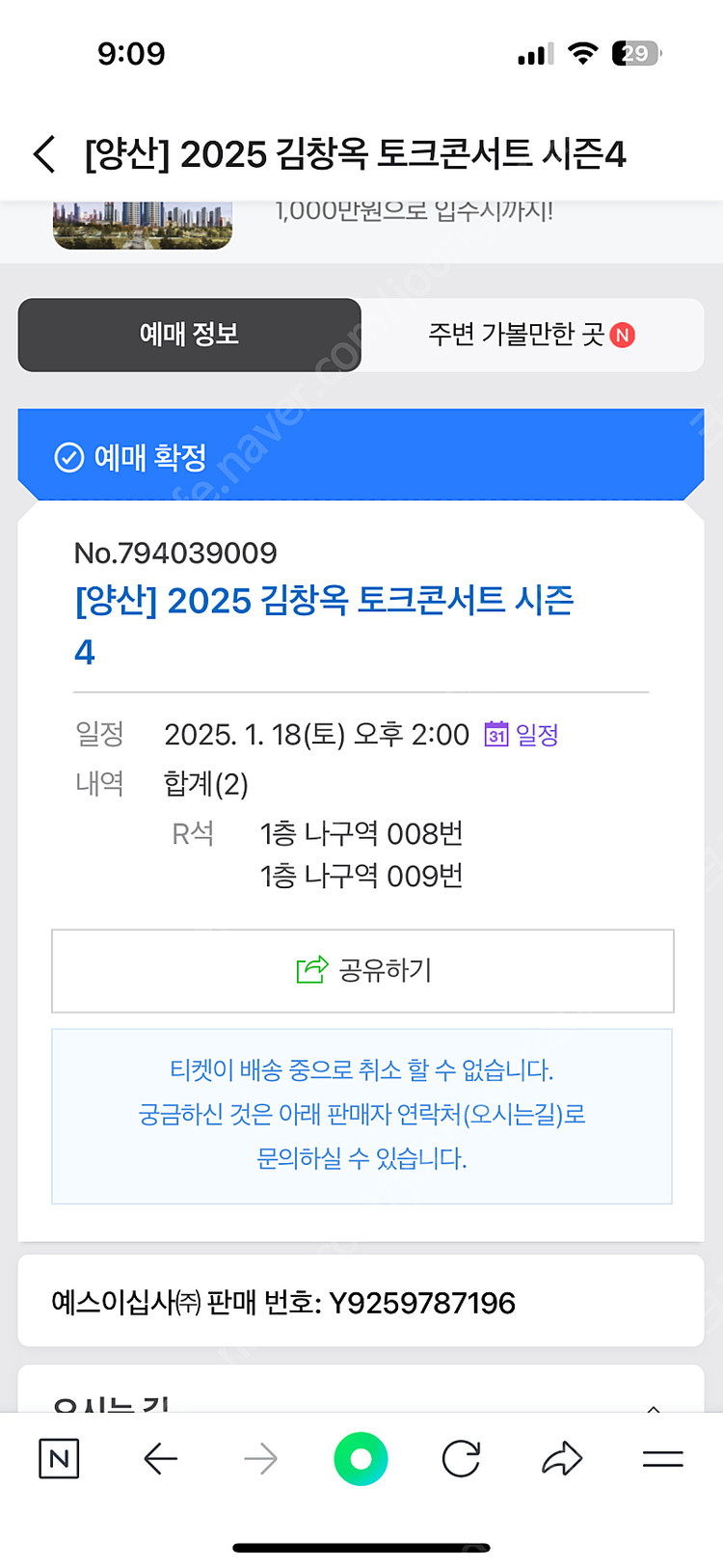Tap the browser forward arrow

[260, 1459]
